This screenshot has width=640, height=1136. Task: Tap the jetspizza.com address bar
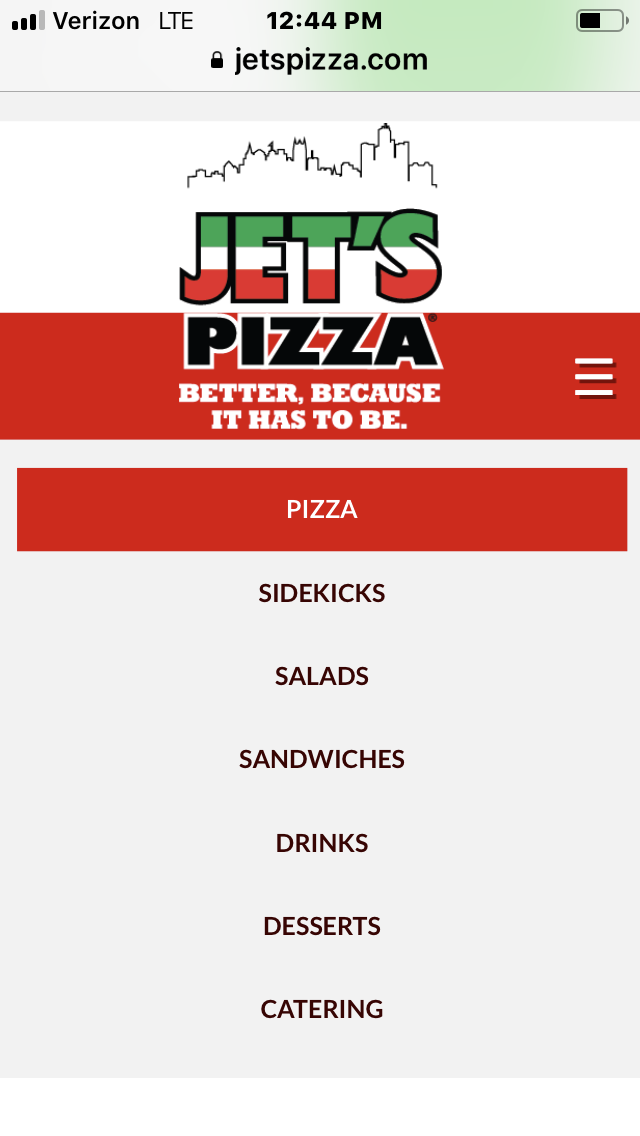pos(320,59)
